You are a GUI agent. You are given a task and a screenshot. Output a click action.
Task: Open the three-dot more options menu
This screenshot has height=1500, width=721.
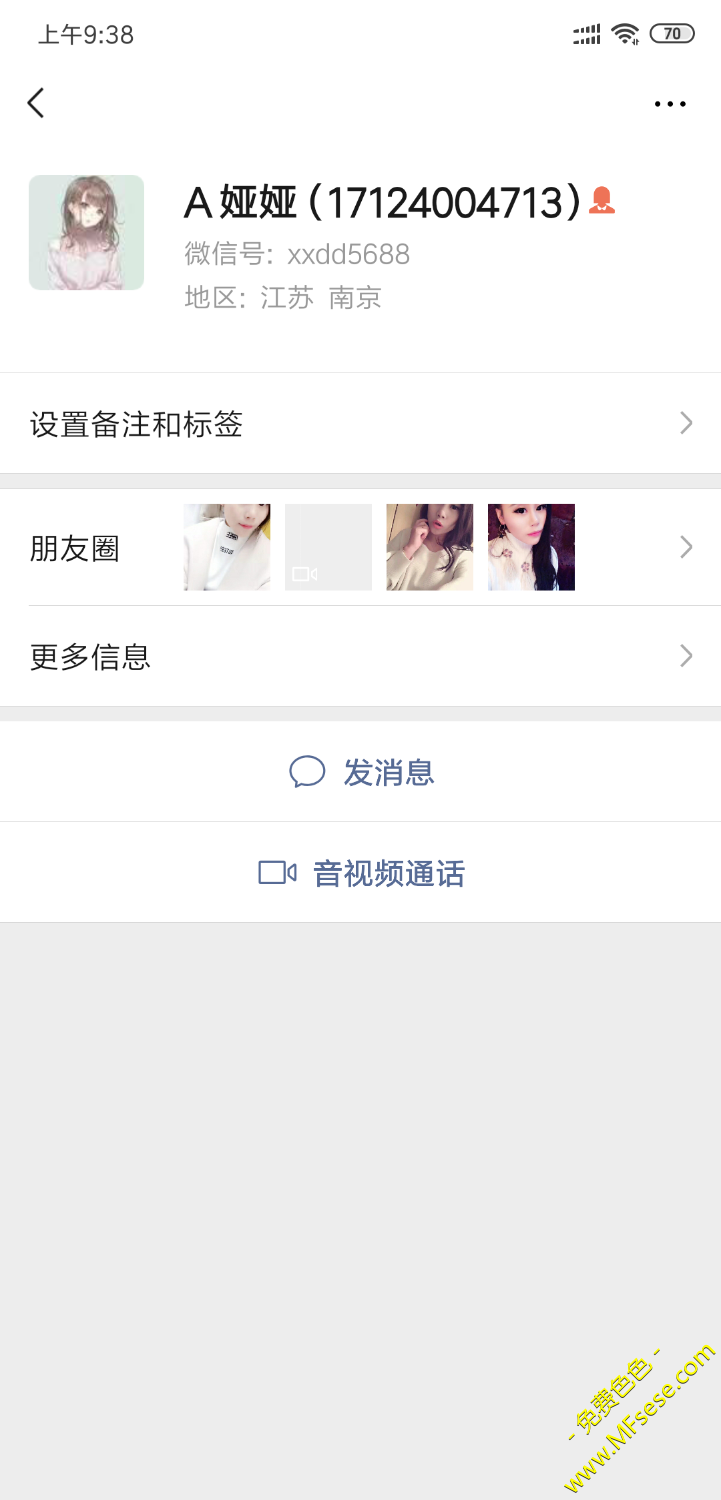point(670,103)
